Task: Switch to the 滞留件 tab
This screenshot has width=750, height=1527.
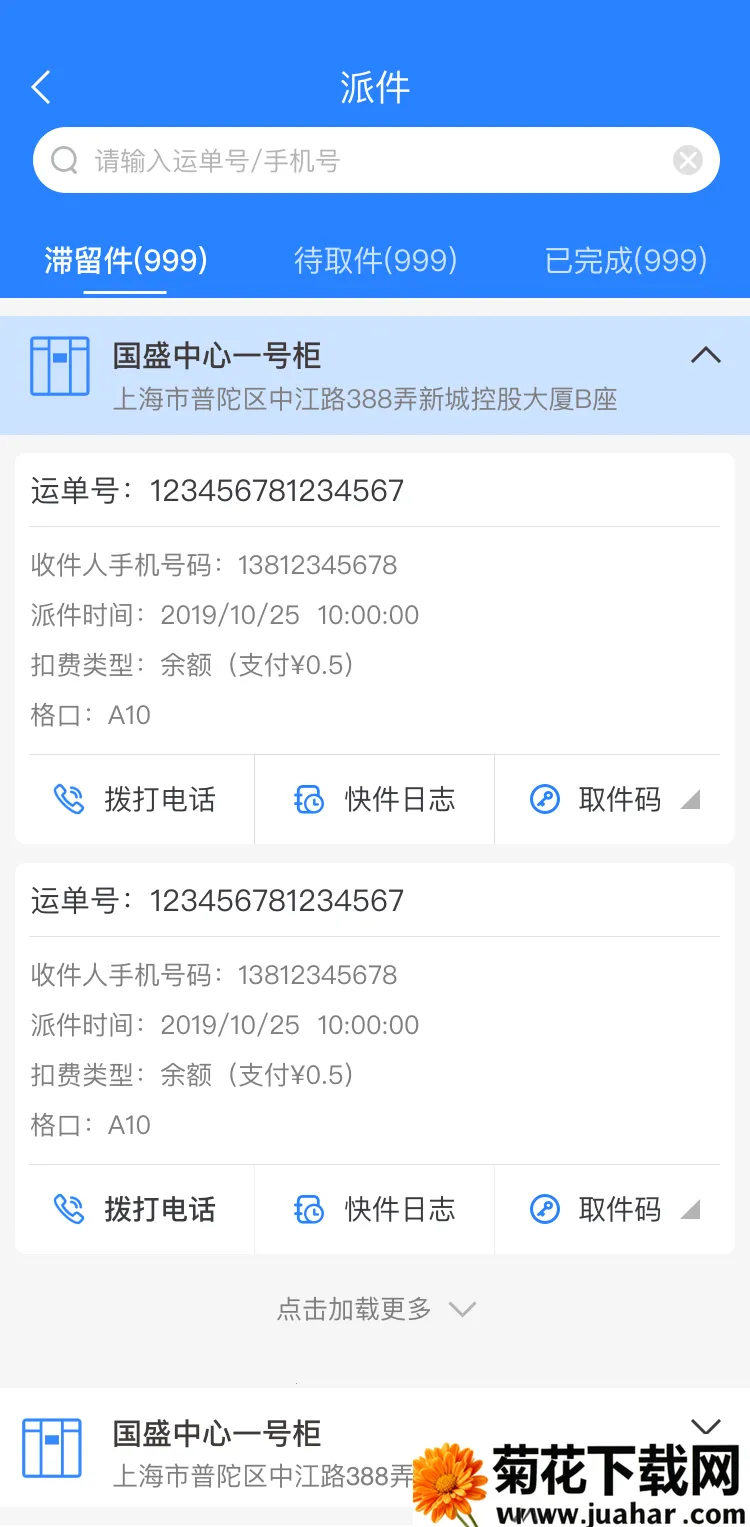Action: [126, 261]
